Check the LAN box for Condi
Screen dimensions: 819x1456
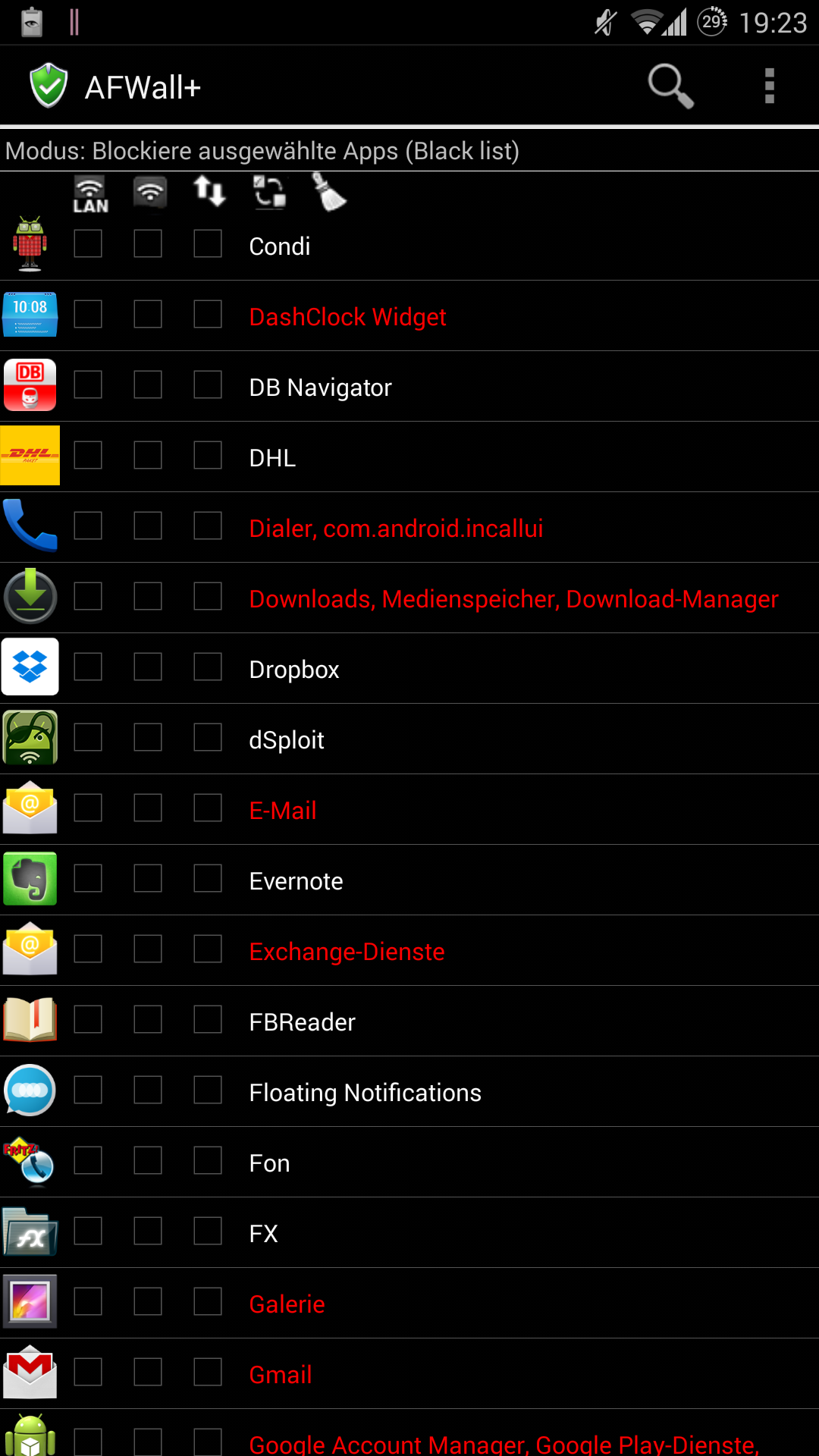(88, 244)
